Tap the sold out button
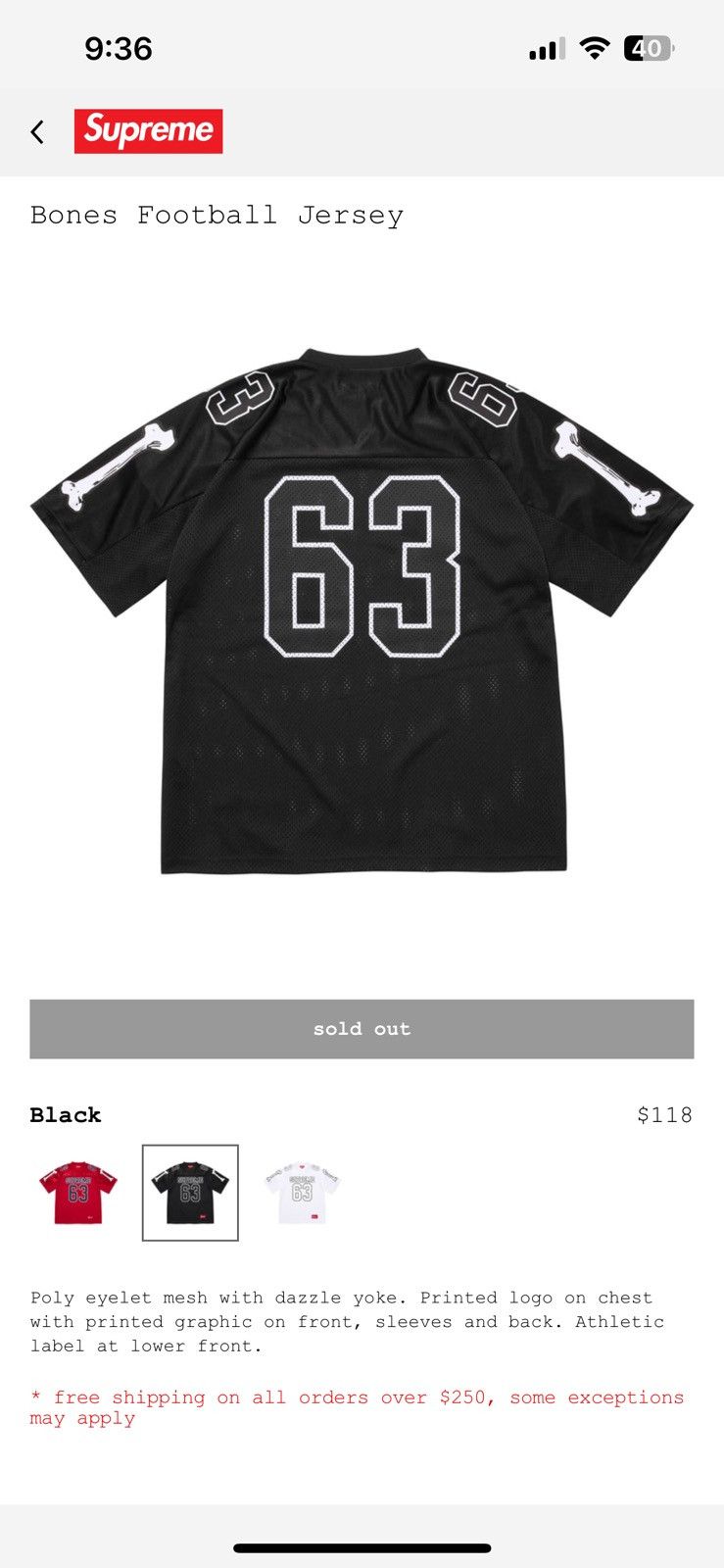Viewport: 724px width, 1568px height. pos(362,1028)
